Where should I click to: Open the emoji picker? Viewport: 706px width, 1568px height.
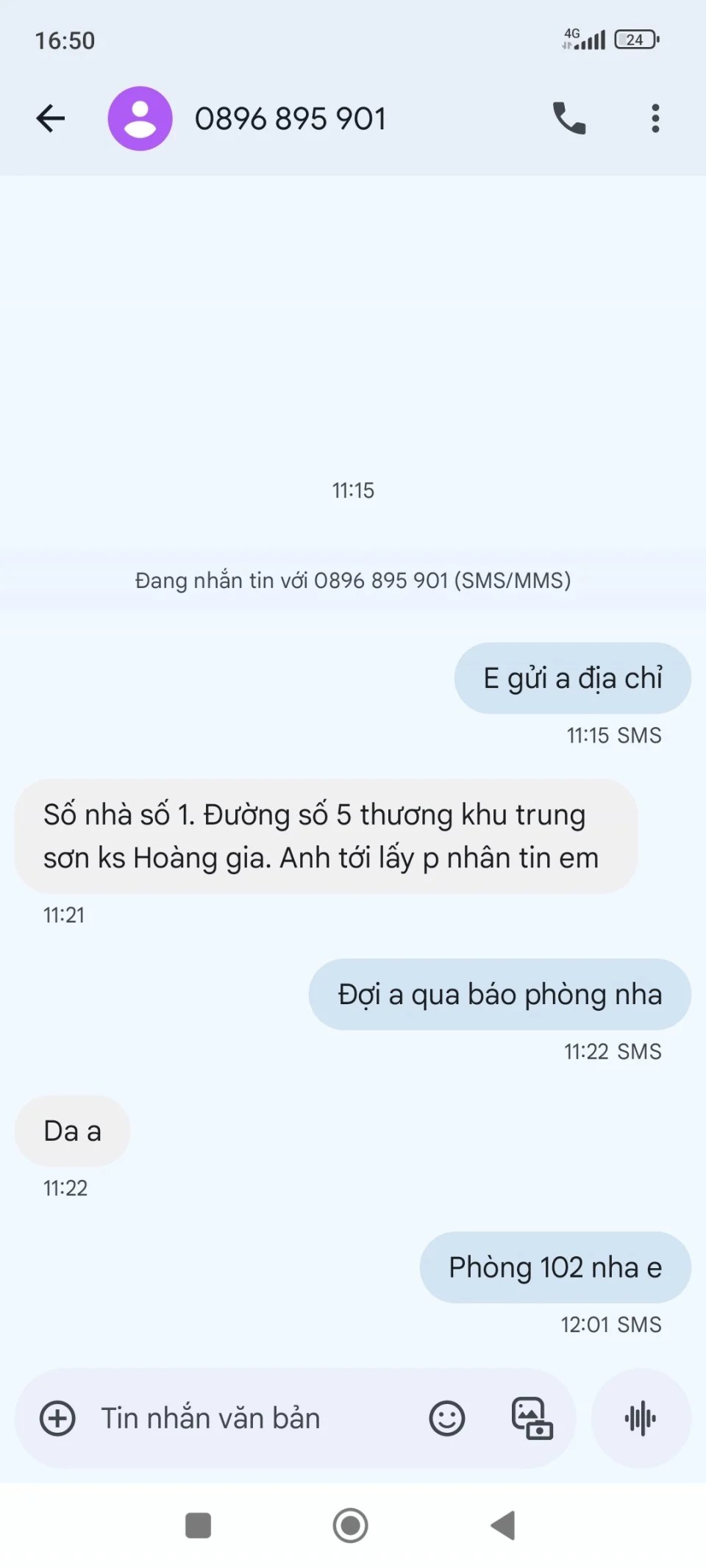click(x=446, y=1418)
